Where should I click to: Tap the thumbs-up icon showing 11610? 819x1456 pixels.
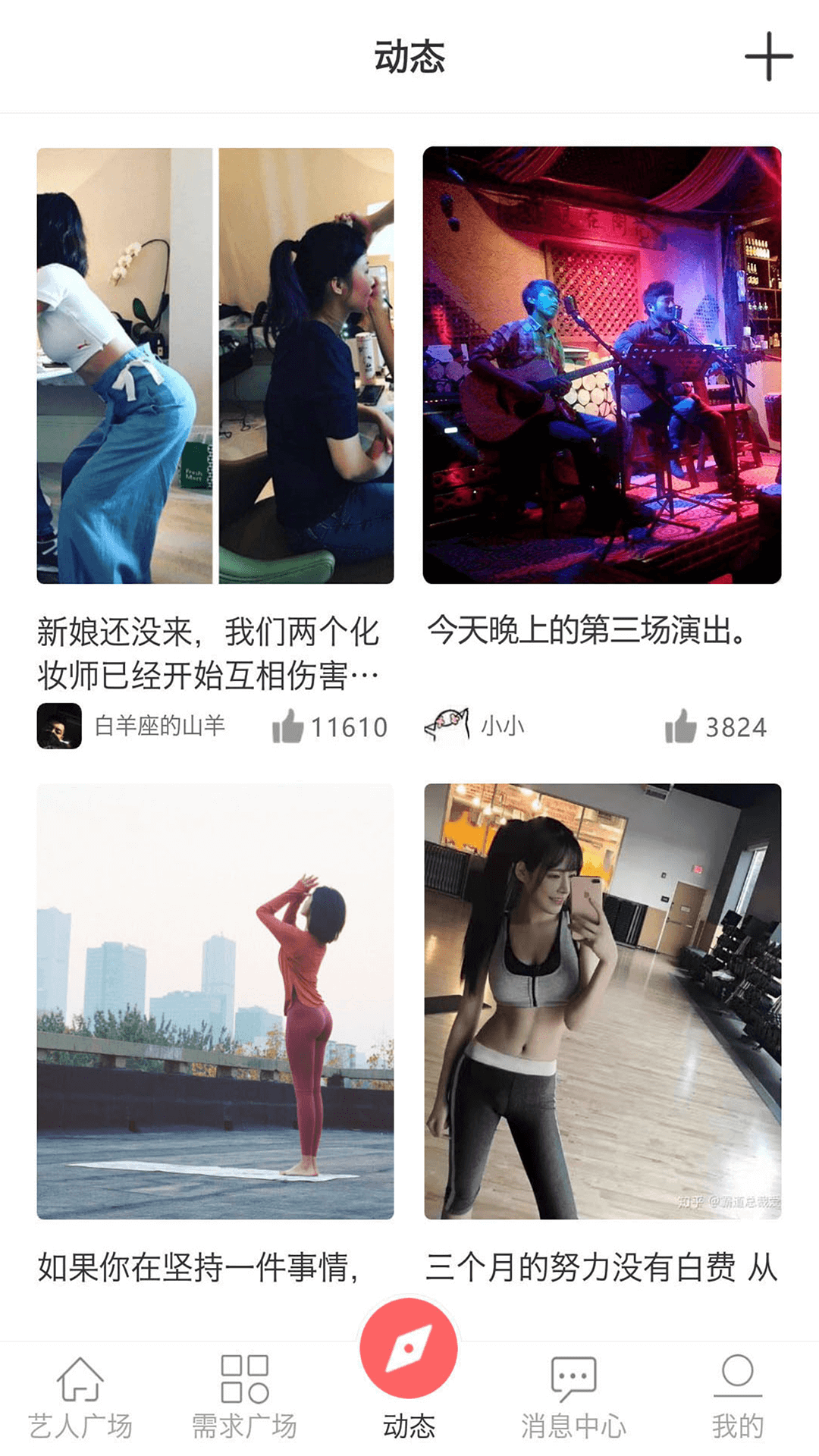[288, 726]
